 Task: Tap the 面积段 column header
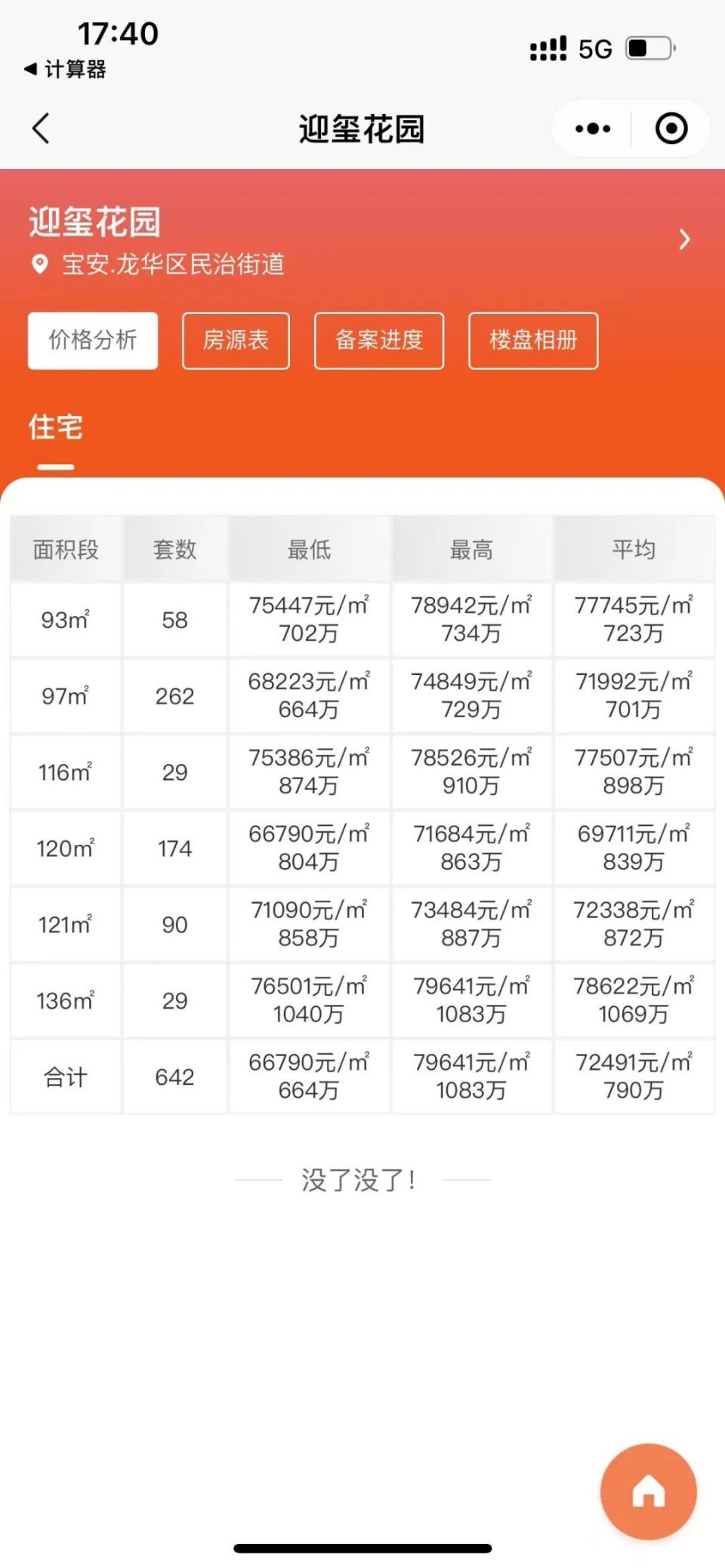point(64,550)
